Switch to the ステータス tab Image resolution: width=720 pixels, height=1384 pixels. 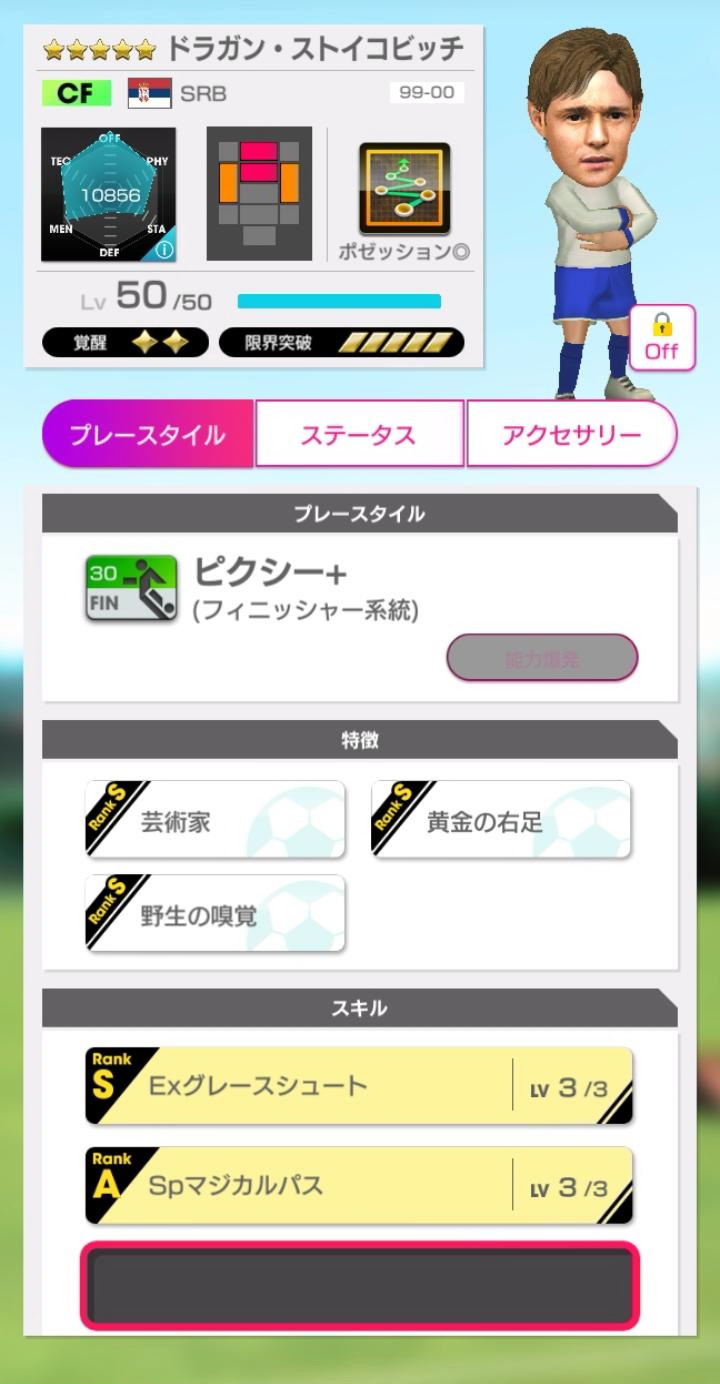359,434
